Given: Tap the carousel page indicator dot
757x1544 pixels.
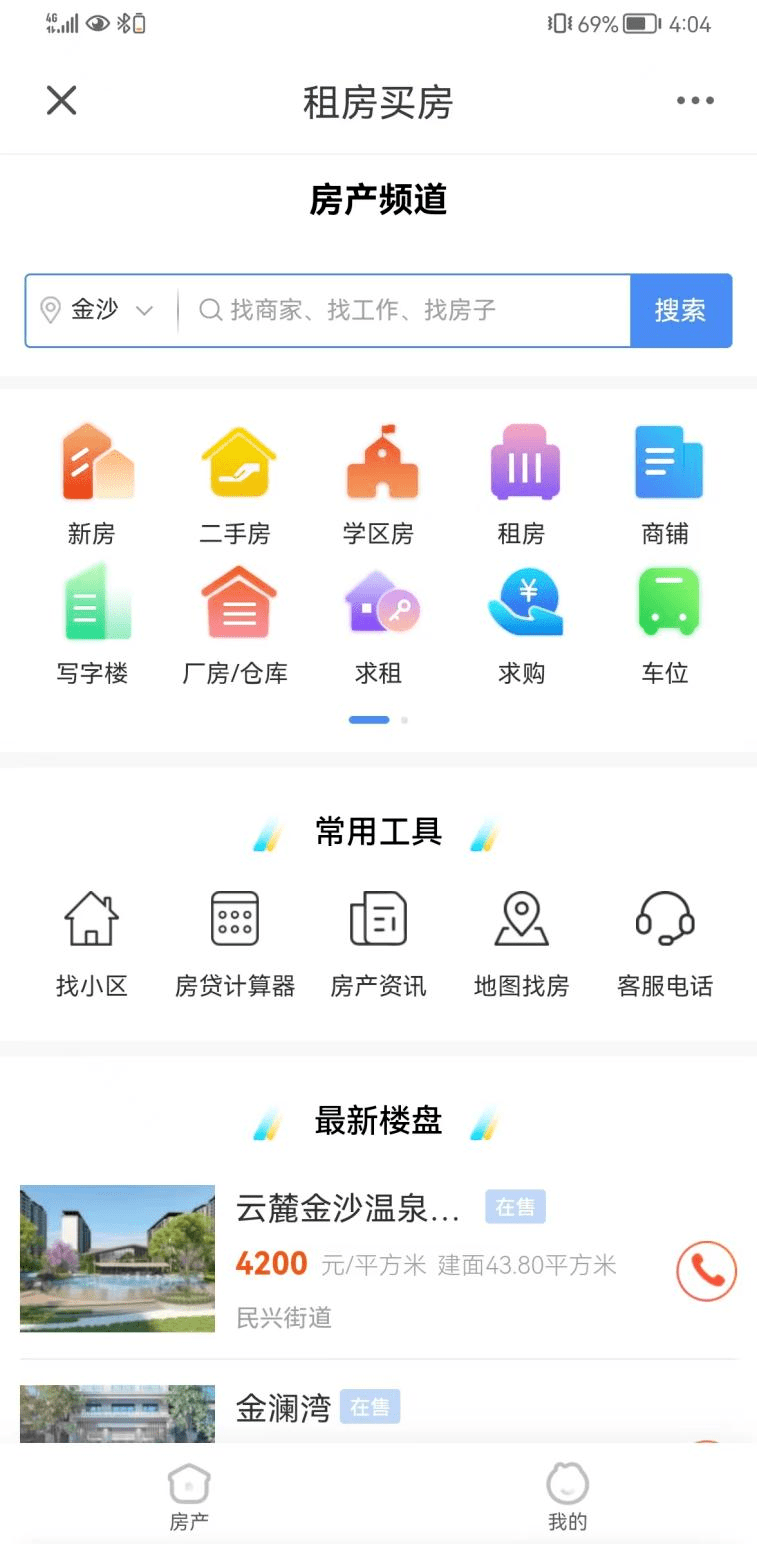Looking at the screenshot, I should coord(368,720).
